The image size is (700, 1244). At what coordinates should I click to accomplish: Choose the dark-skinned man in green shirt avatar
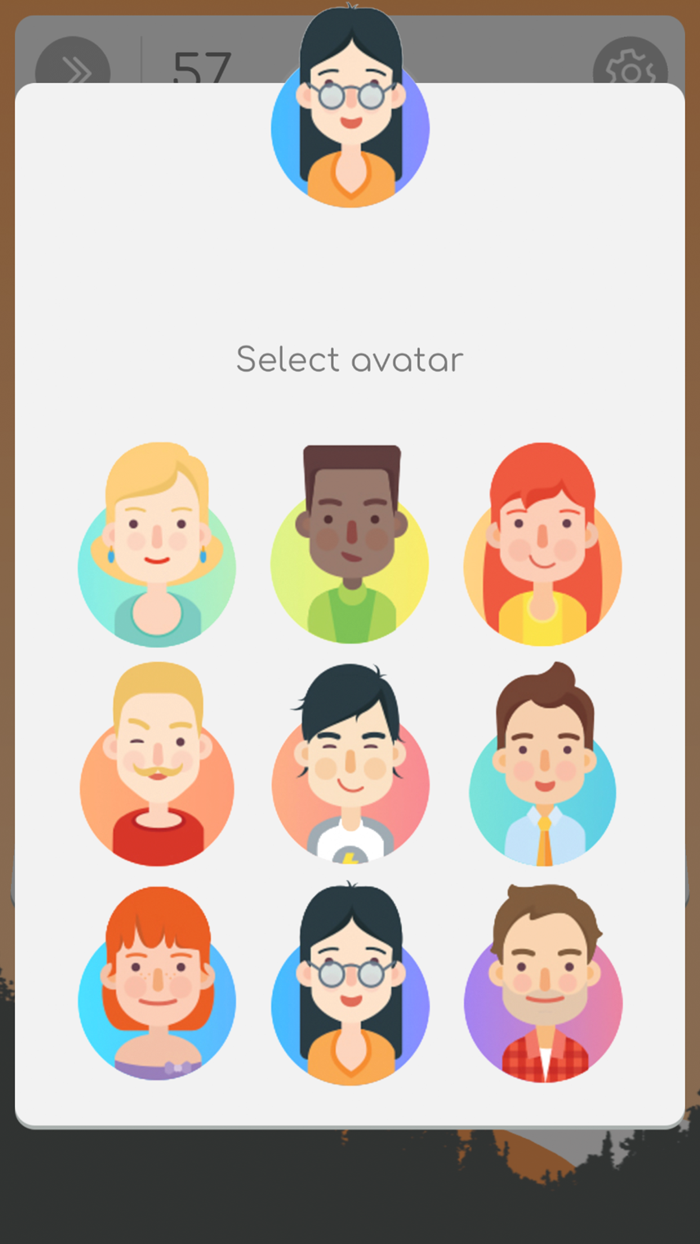350,548
